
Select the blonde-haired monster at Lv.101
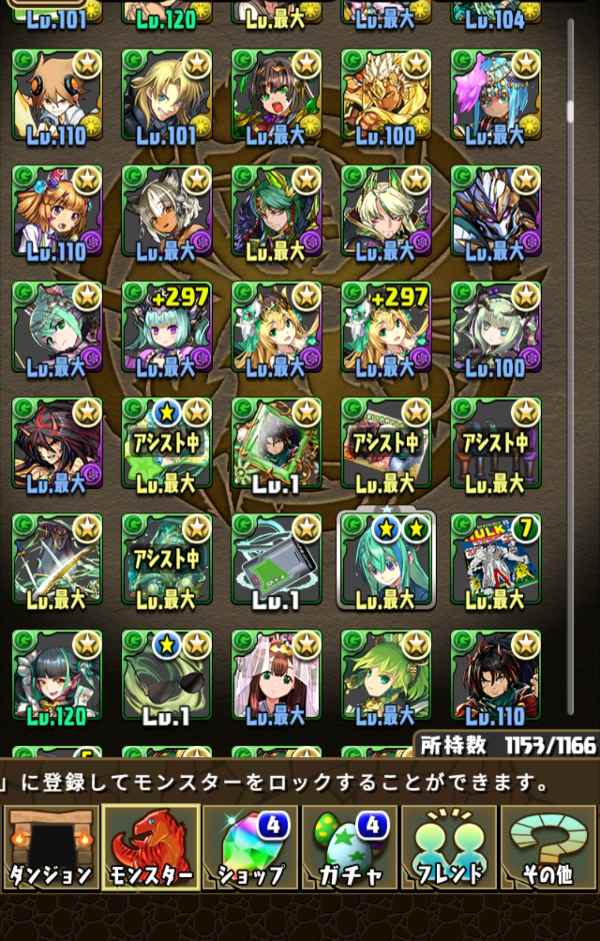pos(167,96)
